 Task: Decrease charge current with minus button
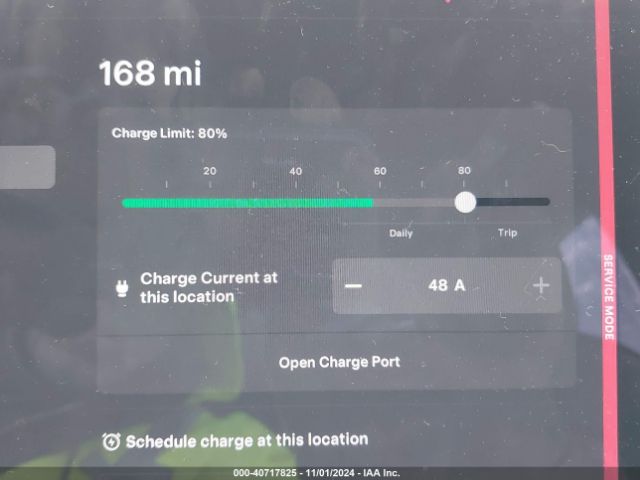(x=353, y=286)
